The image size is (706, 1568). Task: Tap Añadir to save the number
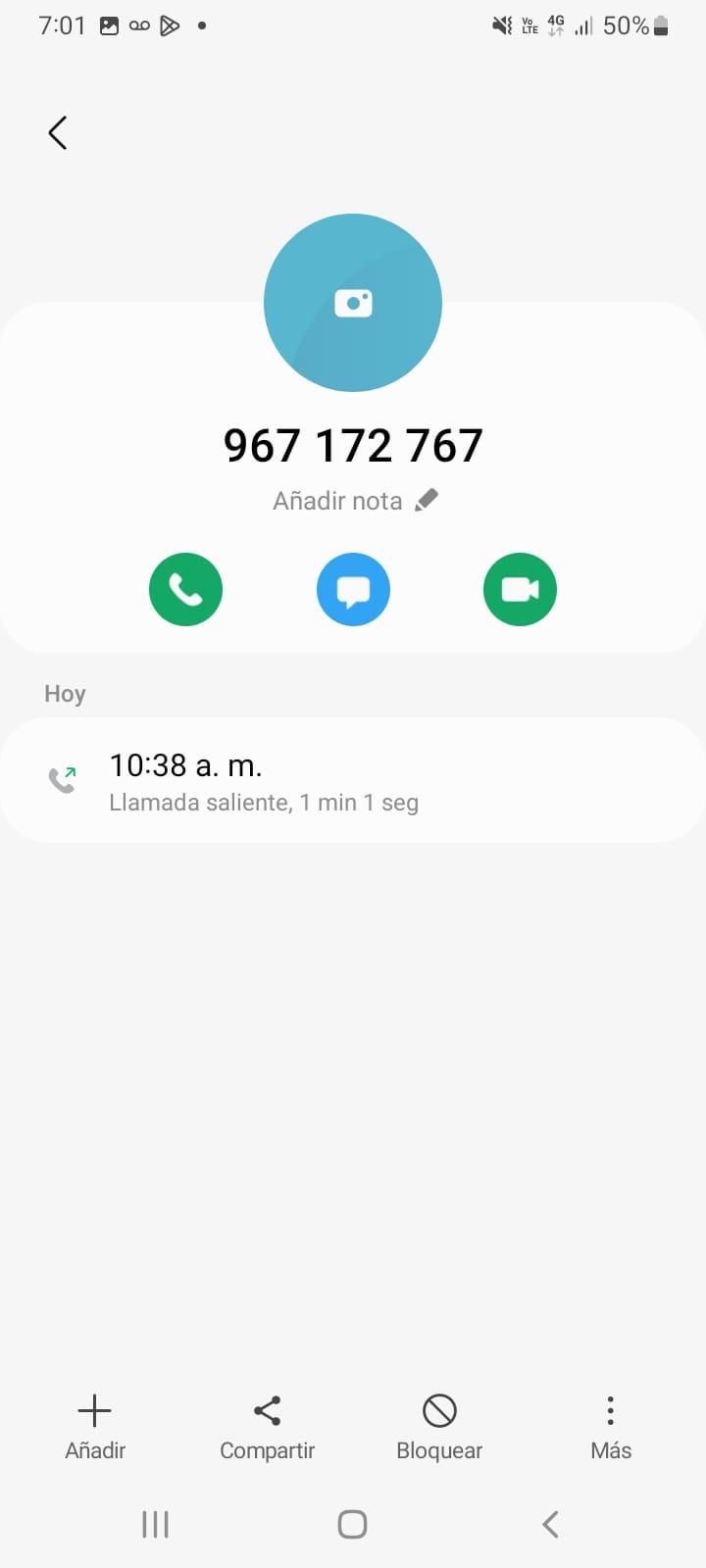tap(95, 1427)
